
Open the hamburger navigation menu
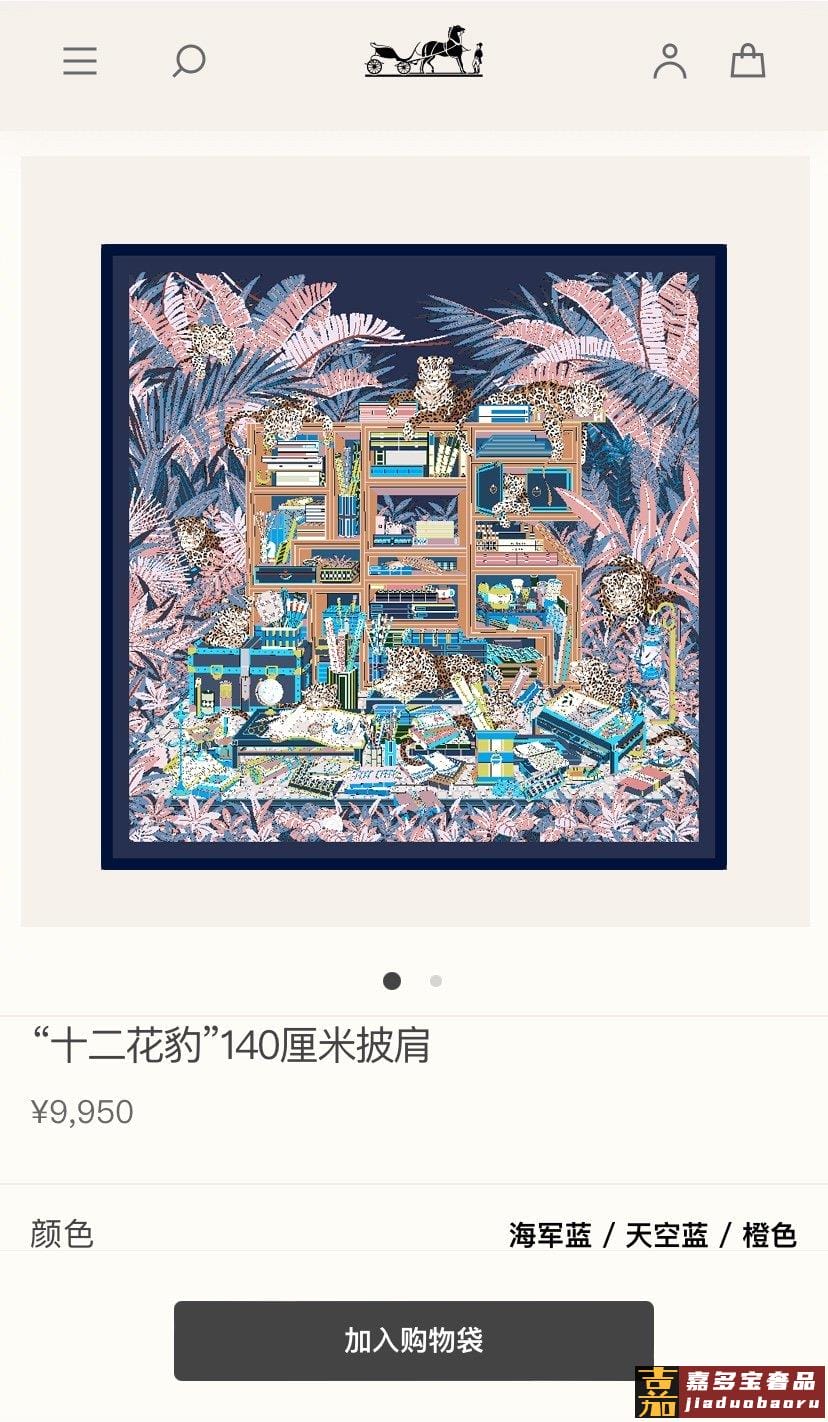(x=80, y=62)
